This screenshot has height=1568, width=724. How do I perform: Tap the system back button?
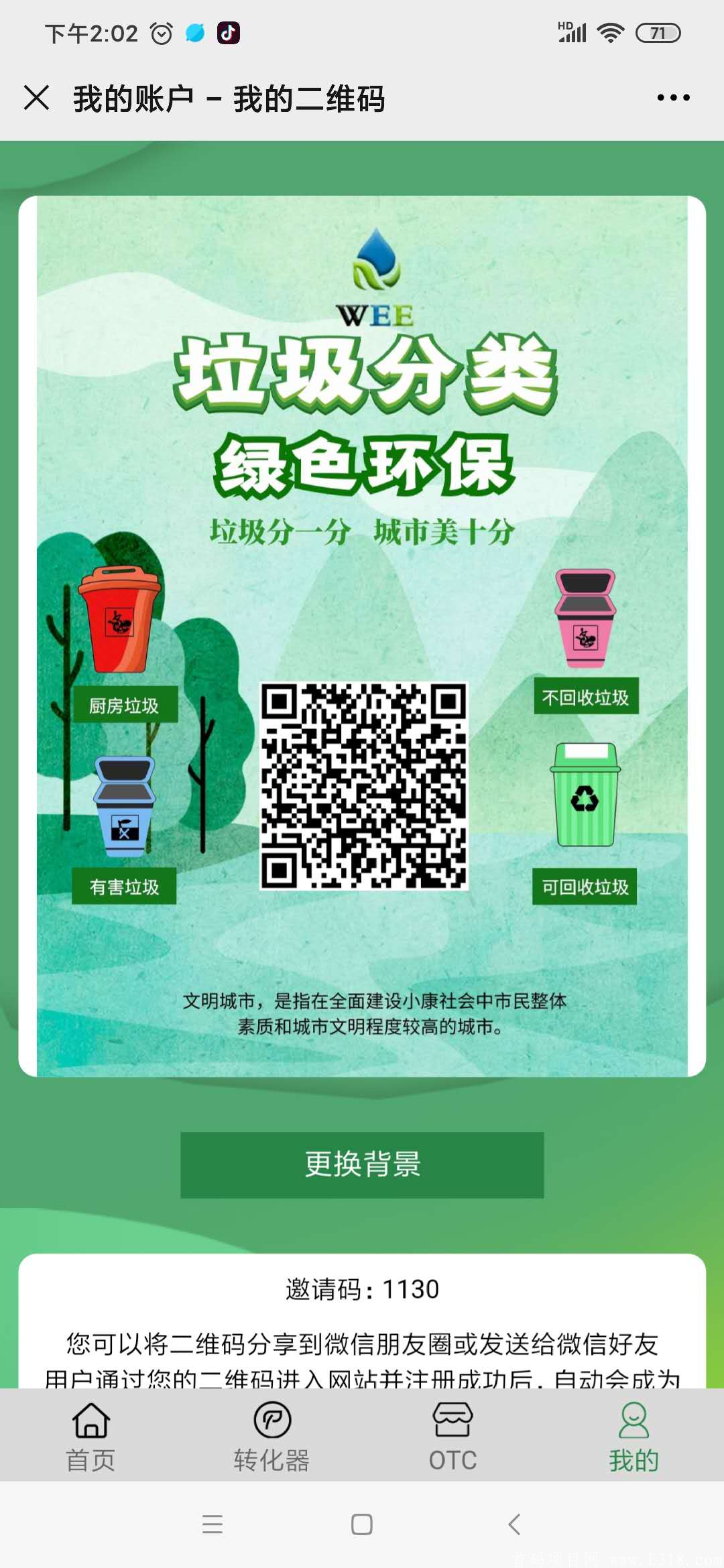coord(514,1524)
